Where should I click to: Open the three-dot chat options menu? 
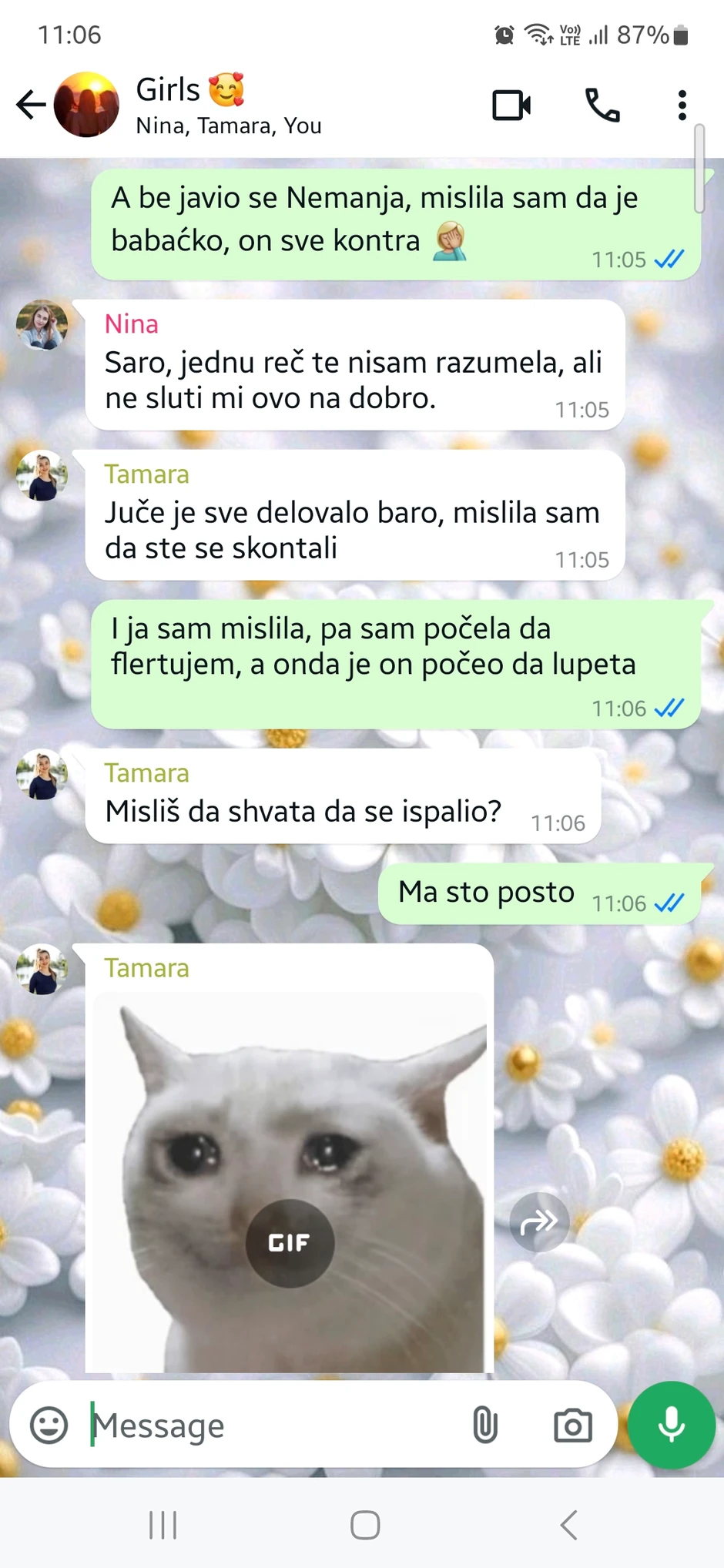tap(681, 105)
